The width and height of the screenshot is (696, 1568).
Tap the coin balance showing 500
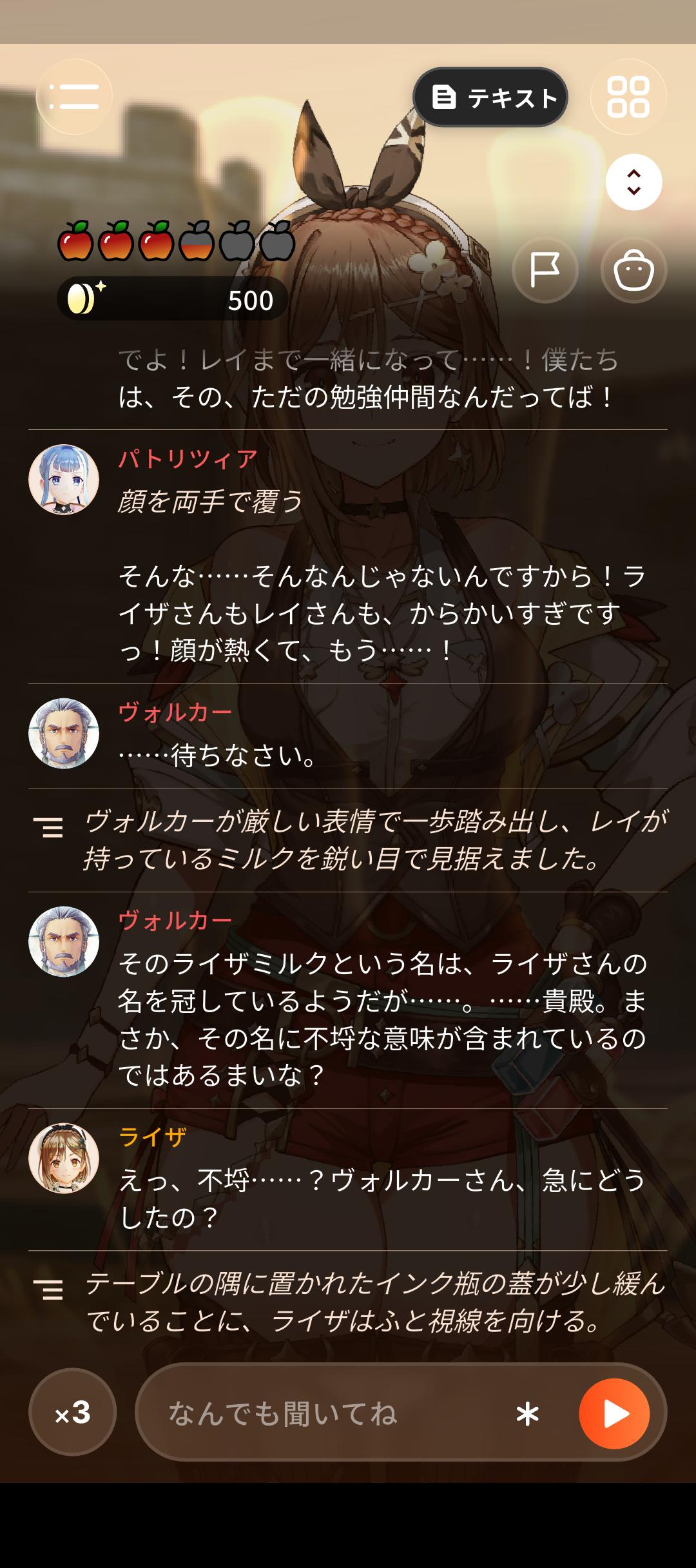[172, 299]
